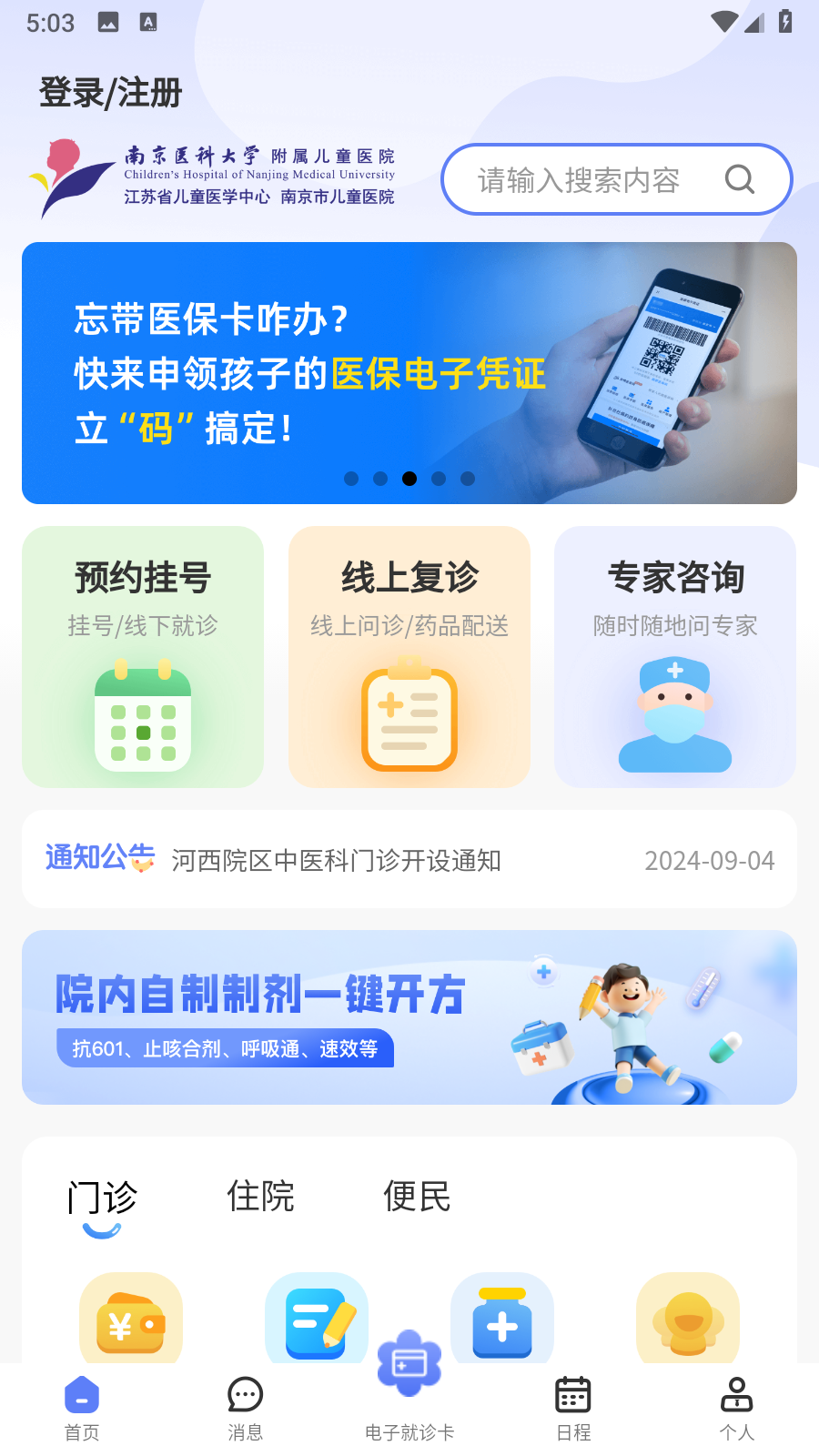Open the 医保电子凭证 banner
The height and width of the screenshot is (1456, 819).
(409, 373)
